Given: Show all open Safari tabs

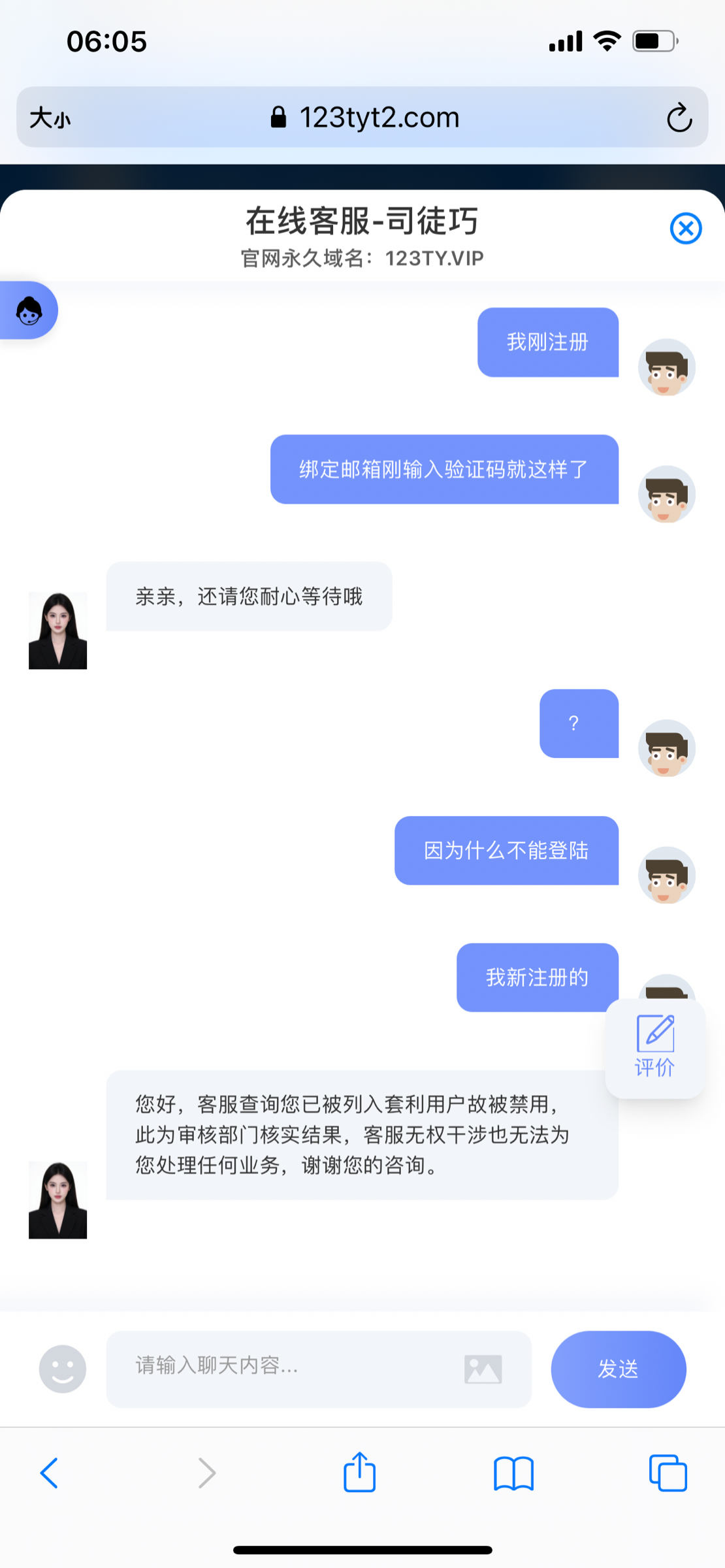Looking at the screenshot, I should coord(668,1473).
